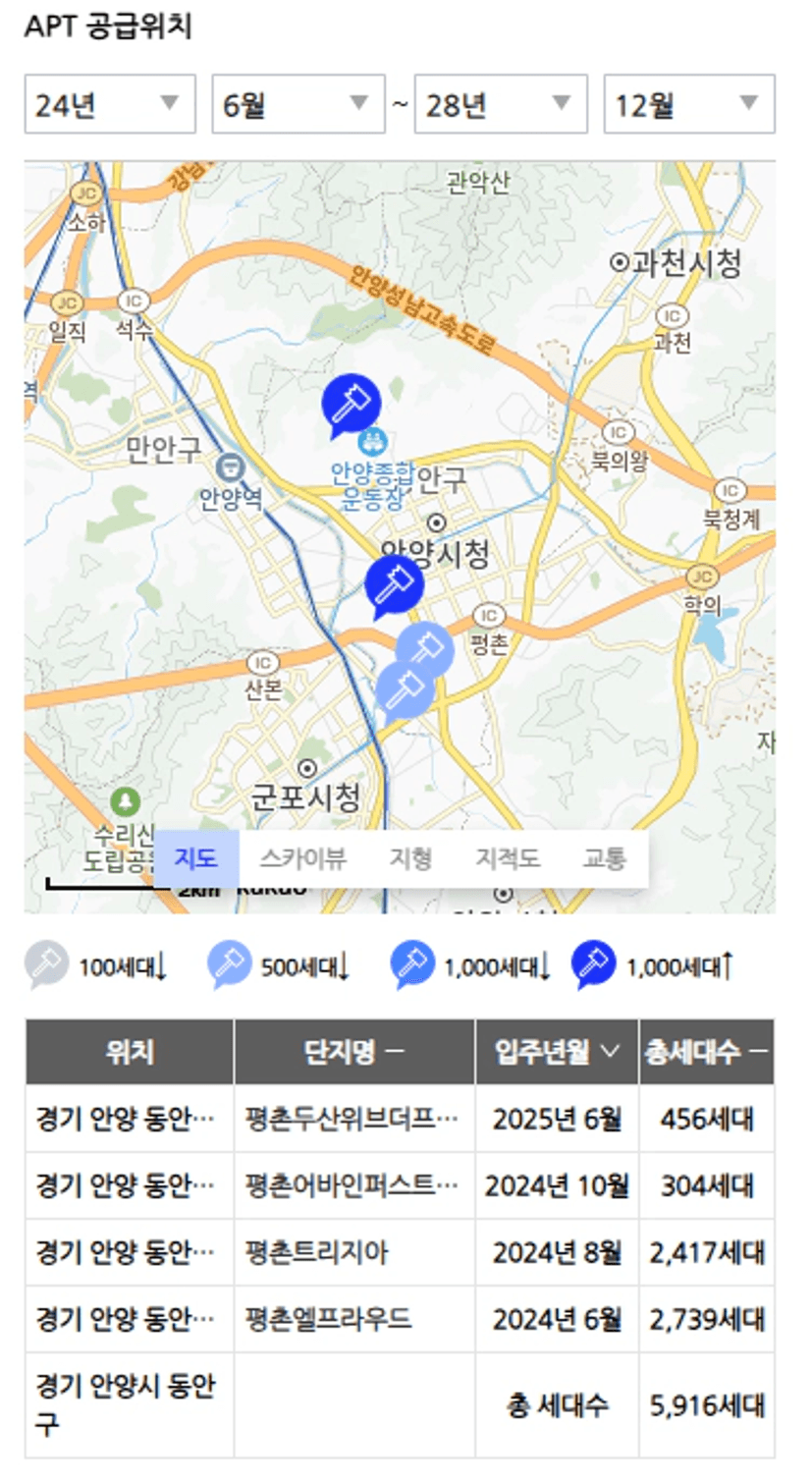The width and height of the screenshot is (812, 1484).
Task: Select the 지도 map view
Action: (196, 858)
